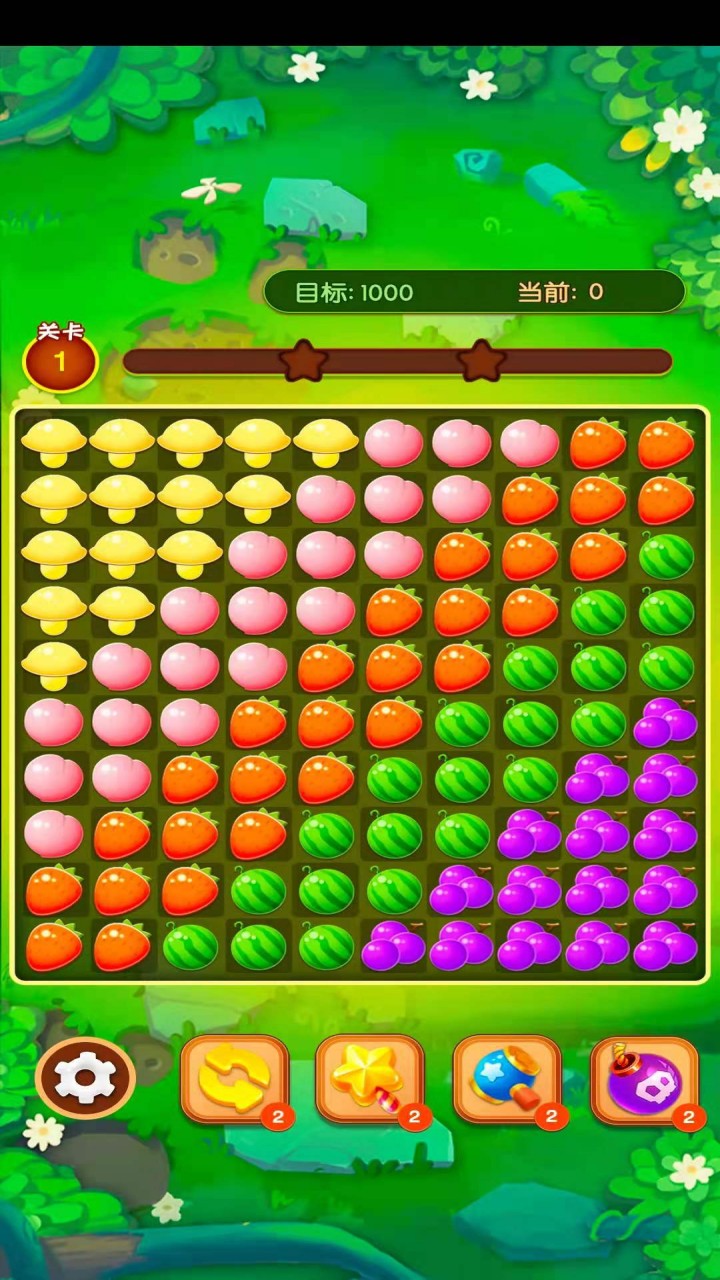Activate the star magic wand power-up
Image resolution: width=720 pixels, height=1280 pixels.
tap(370, 1080)
